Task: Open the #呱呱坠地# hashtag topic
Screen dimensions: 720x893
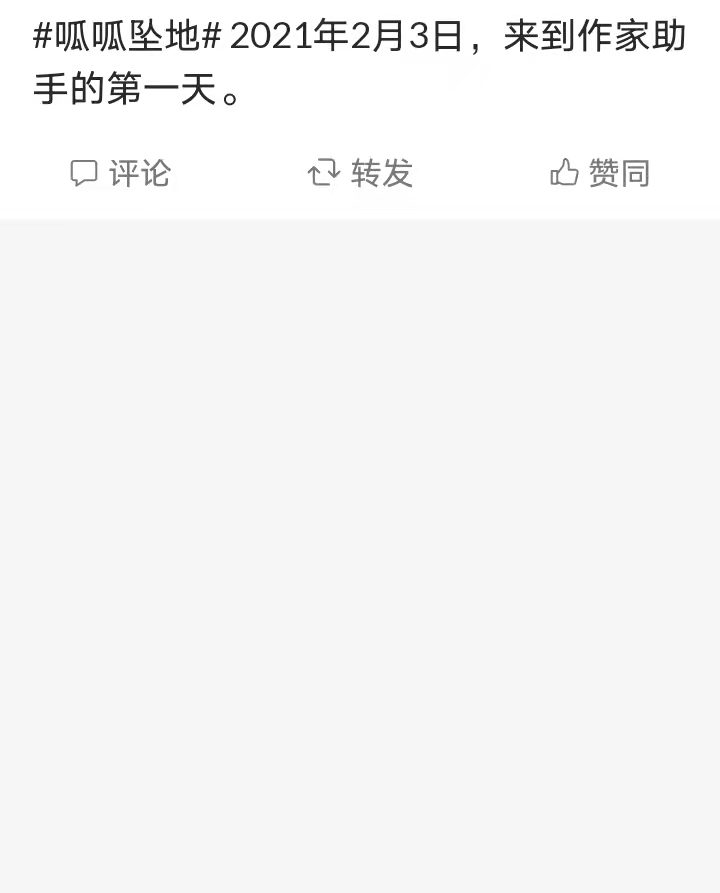Action: (127, 37)
